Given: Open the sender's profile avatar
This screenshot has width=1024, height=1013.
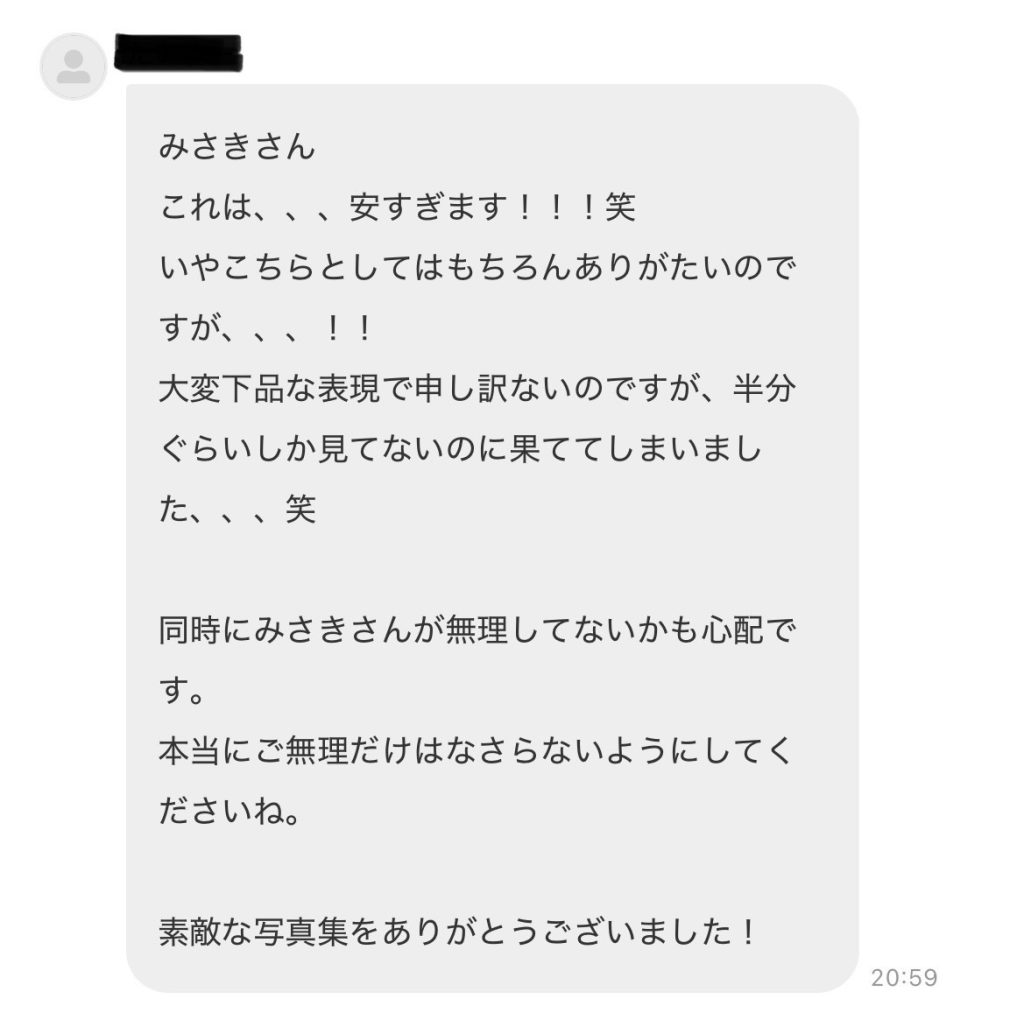Looking at the screenshot, I should tap(73, 66).
